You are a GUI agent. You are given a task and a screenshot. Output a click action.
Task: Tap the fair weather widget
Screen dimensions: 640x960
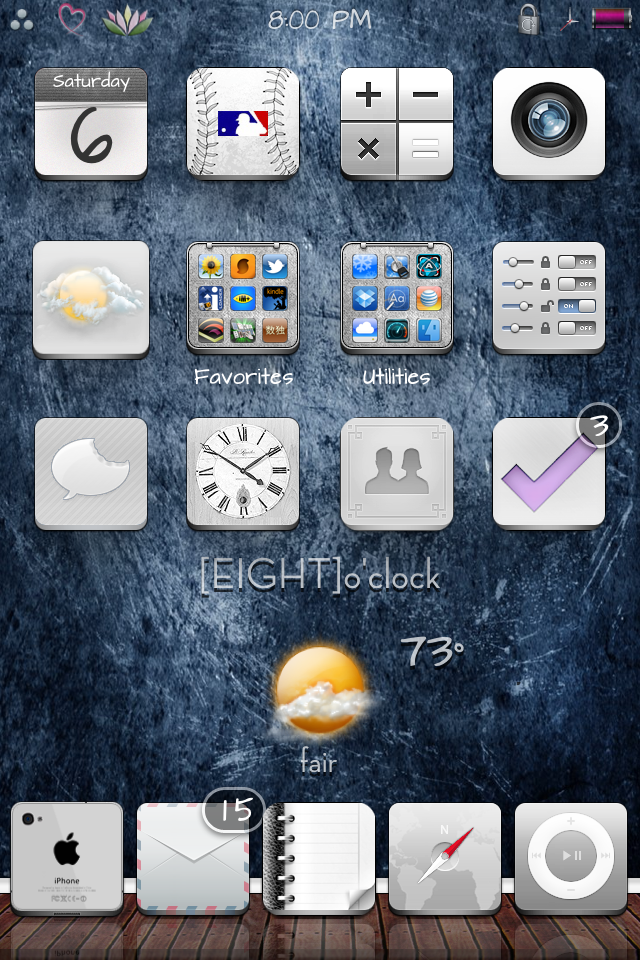coord(320,700)
